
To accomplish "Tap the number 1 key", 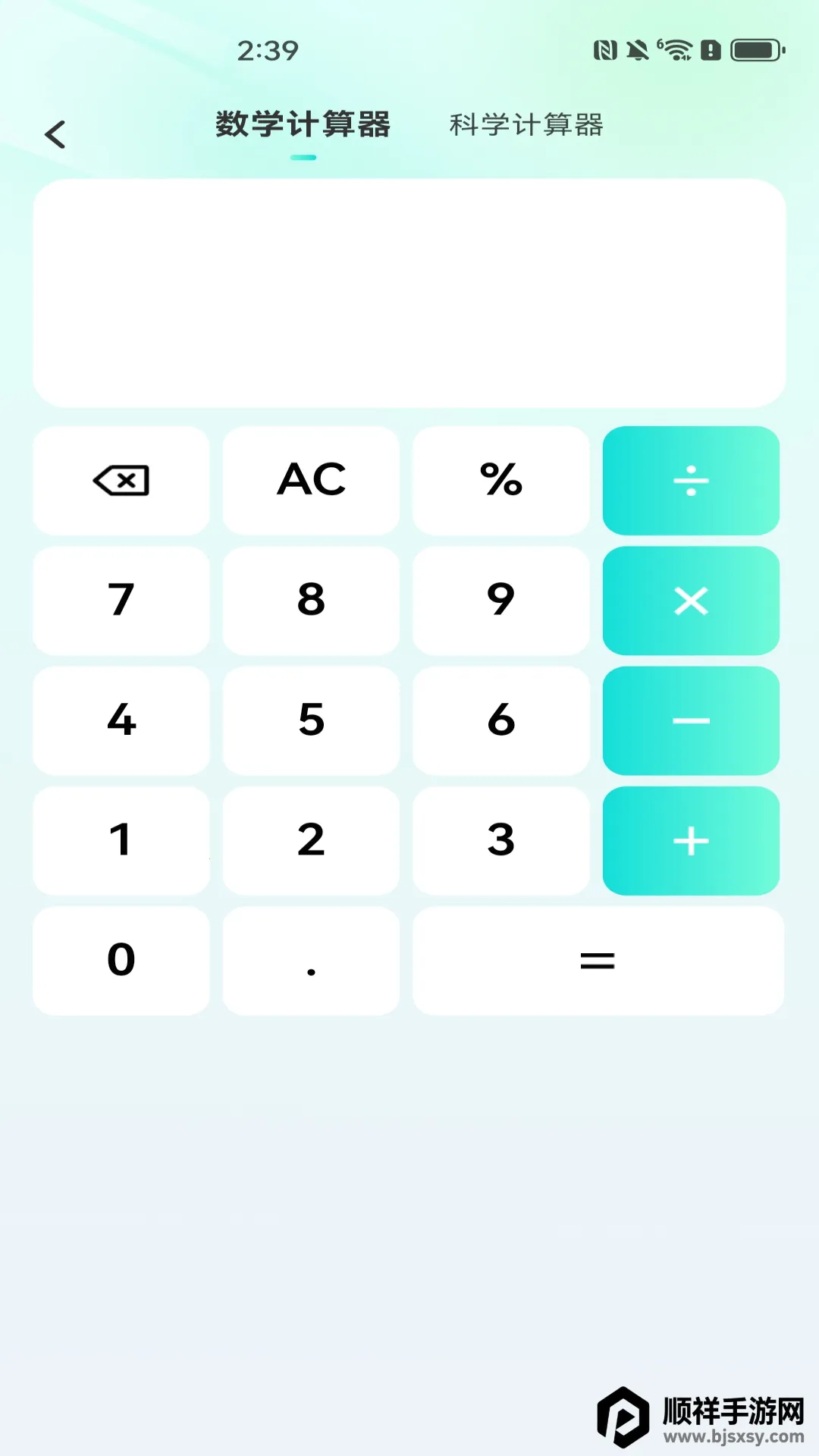I will click(x=121, y=840).
